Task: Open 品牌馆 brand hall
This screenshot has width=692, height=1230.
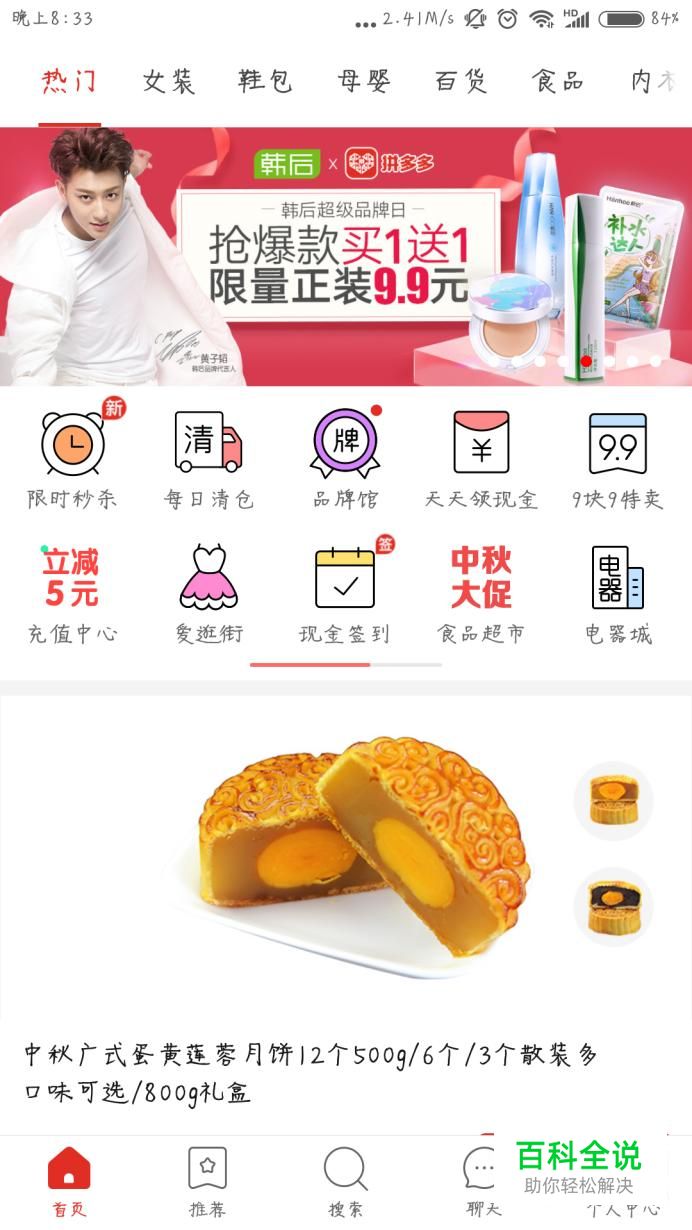Action: click(x=346, y=457)
